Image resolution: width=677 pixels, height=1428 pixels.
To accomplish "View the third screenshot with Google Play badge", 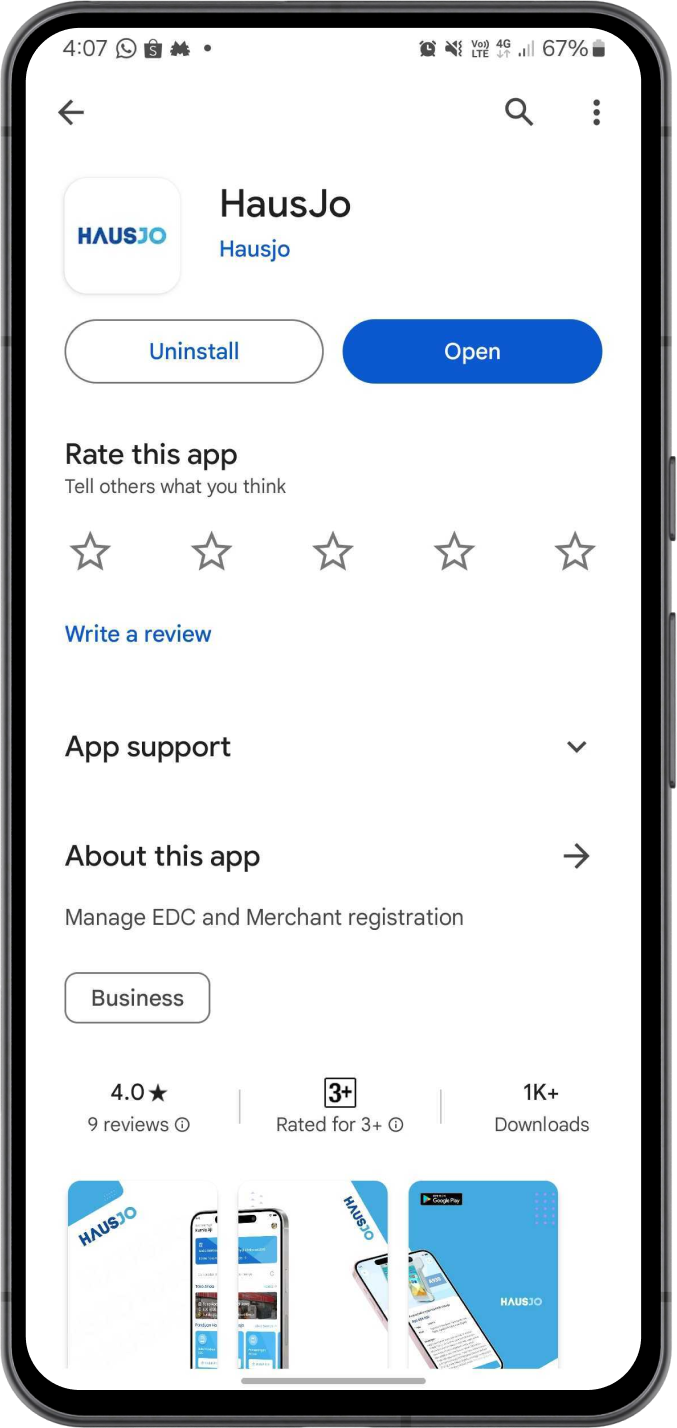I will tap(483, 1273).
